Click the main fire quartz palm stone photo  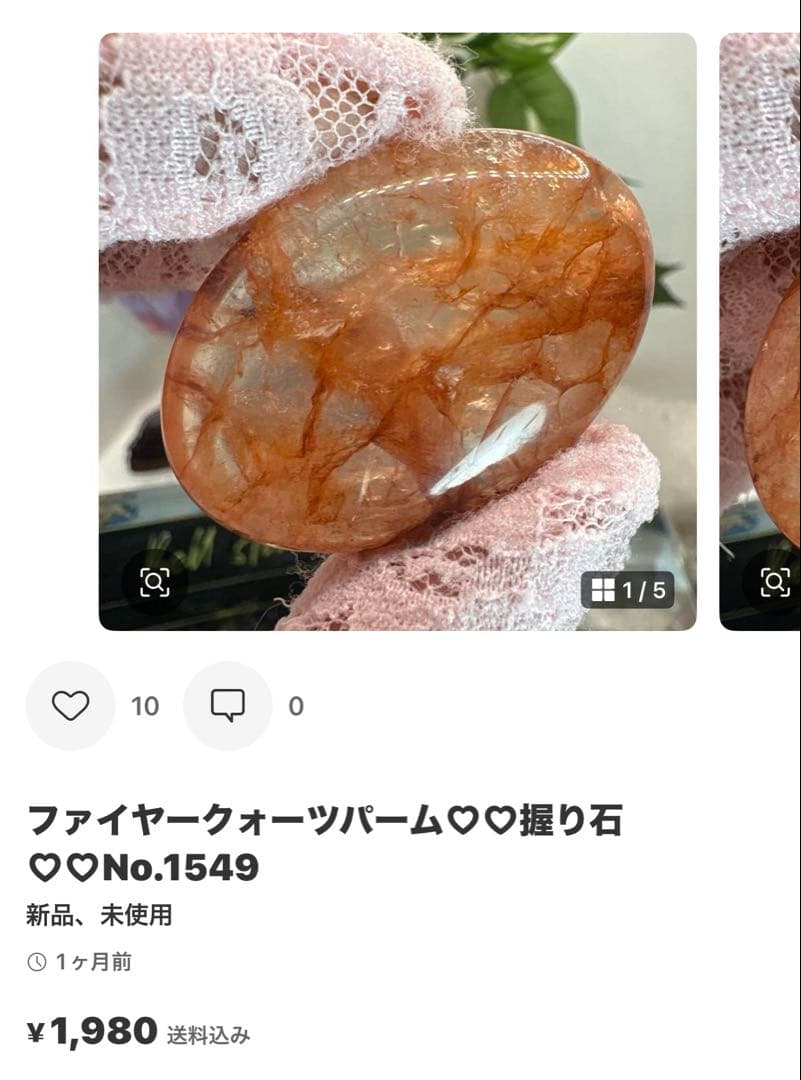pos(400,330)
